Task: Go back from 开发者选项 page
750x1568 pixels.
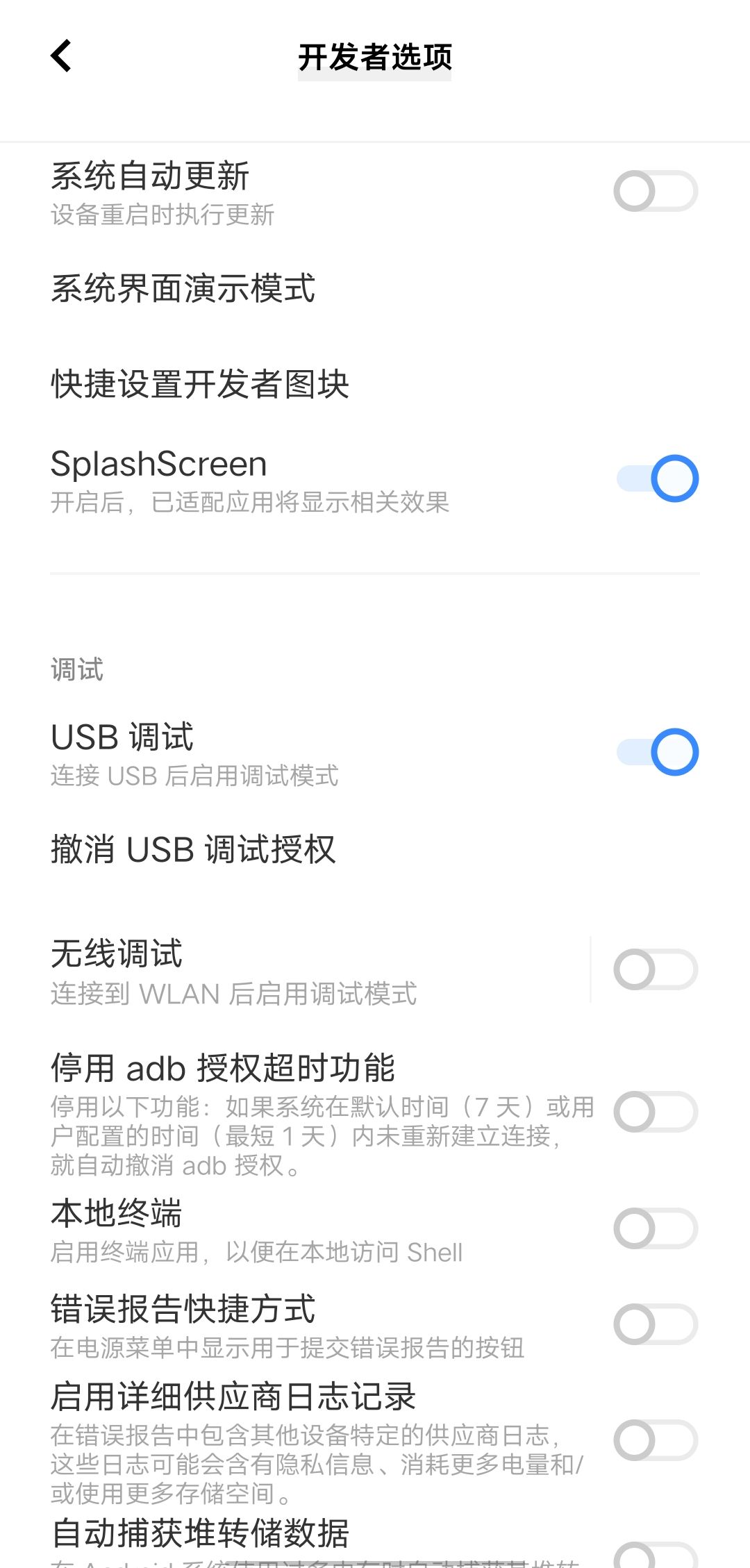Action: pyautogui.click(x=61, y=56)
